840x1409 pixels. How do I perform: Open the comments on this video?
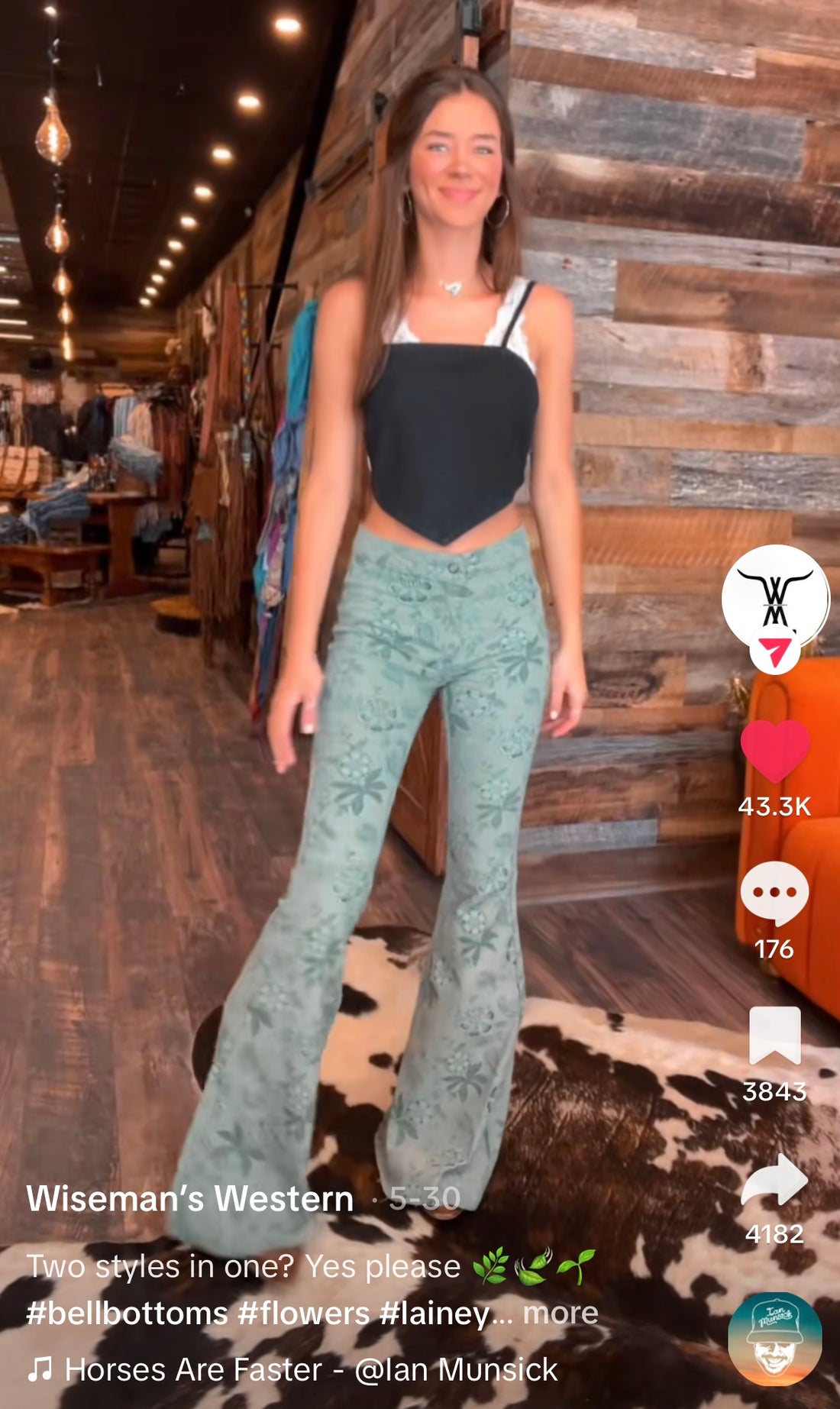[x=774, y=892]
